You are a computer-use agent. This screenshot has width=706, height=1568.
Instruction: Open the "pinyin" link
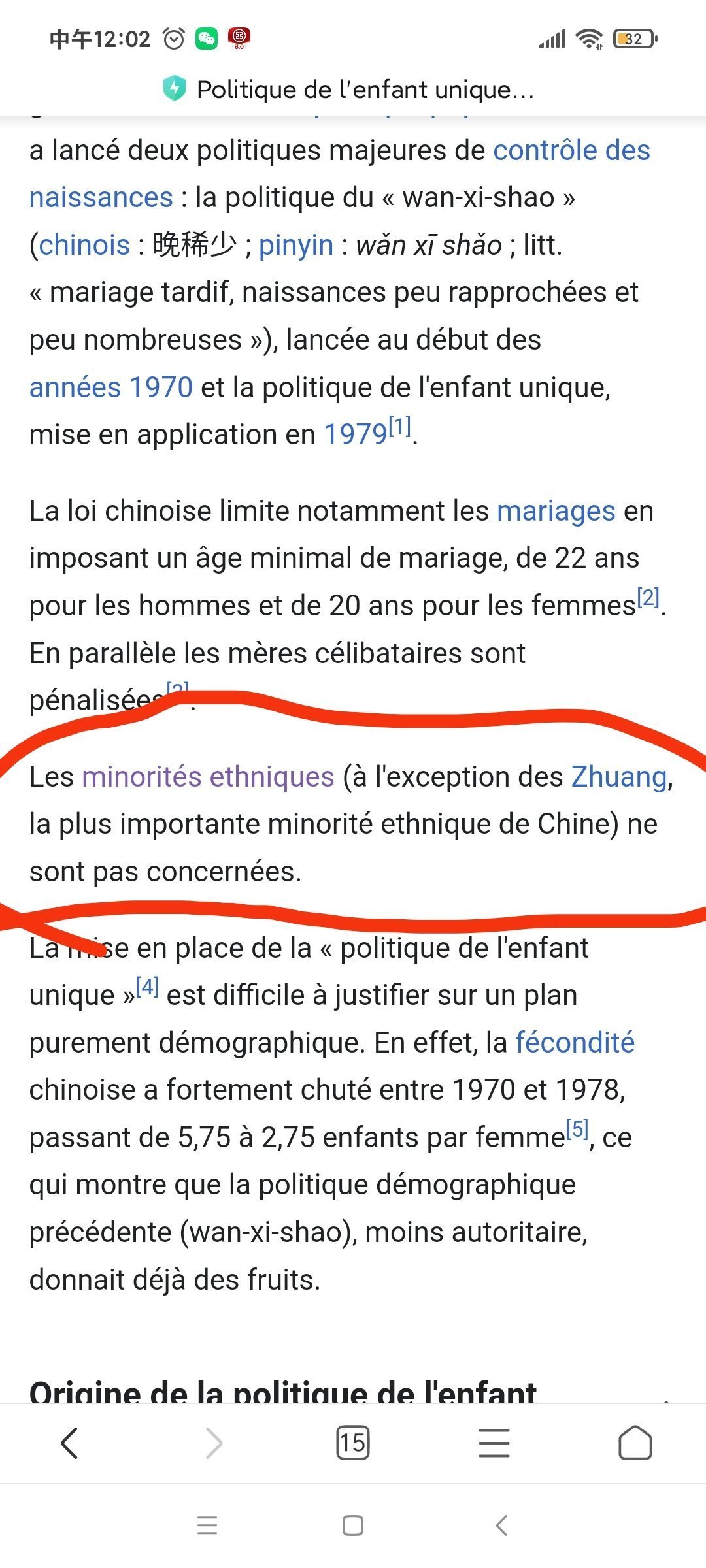296,246
